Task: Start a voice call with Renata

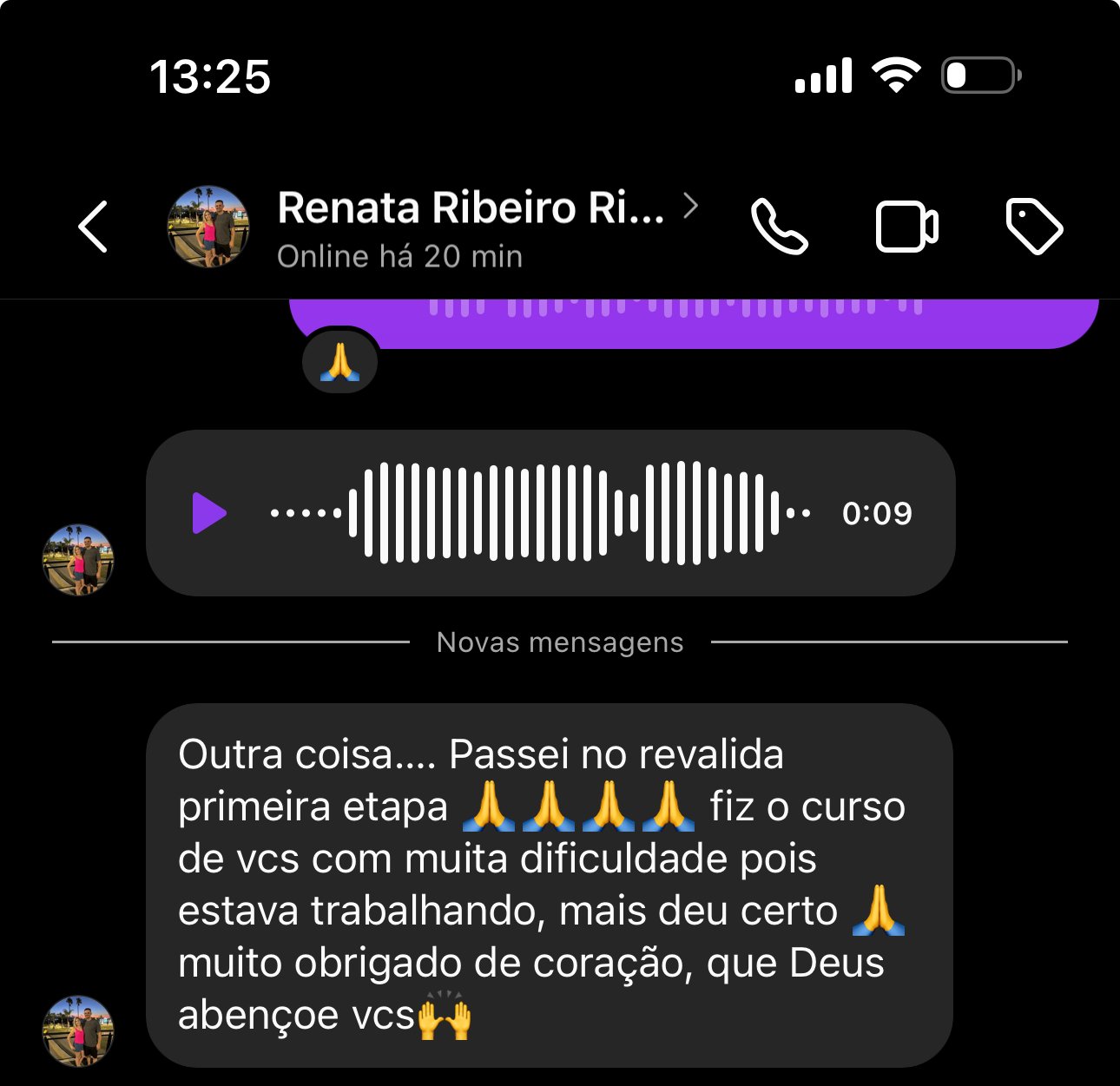Action: [x=779, y=227]
